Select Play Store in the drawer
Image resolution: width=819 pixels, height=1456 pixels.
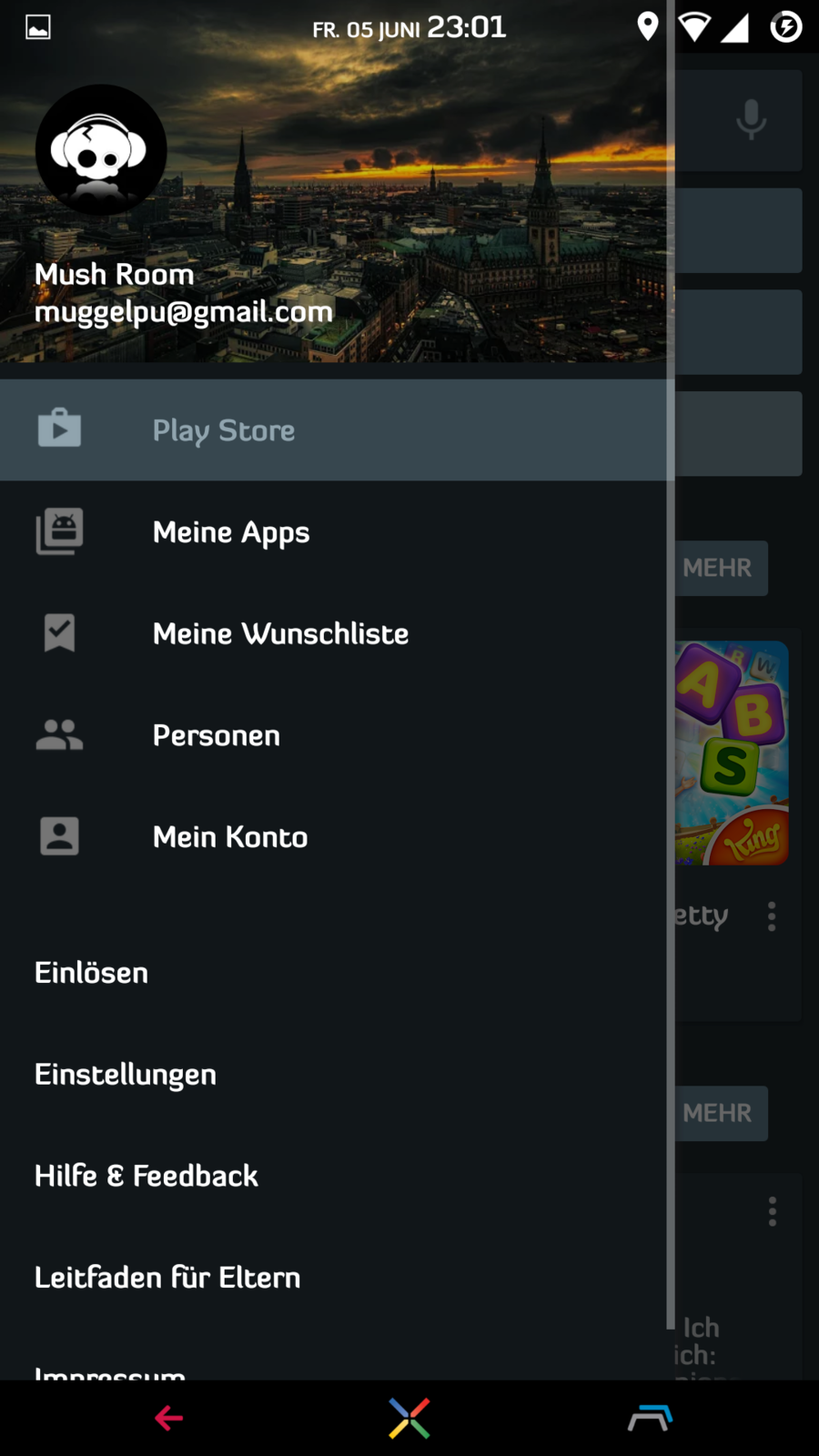point(224,430)
